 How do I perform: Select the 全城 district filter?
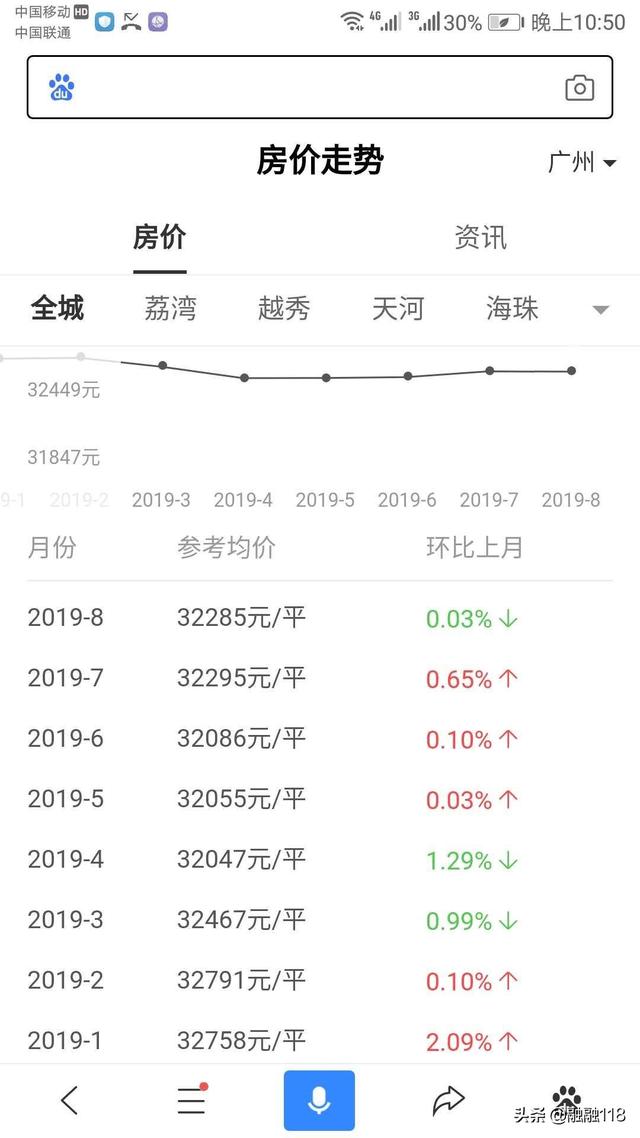pos(57,308)
